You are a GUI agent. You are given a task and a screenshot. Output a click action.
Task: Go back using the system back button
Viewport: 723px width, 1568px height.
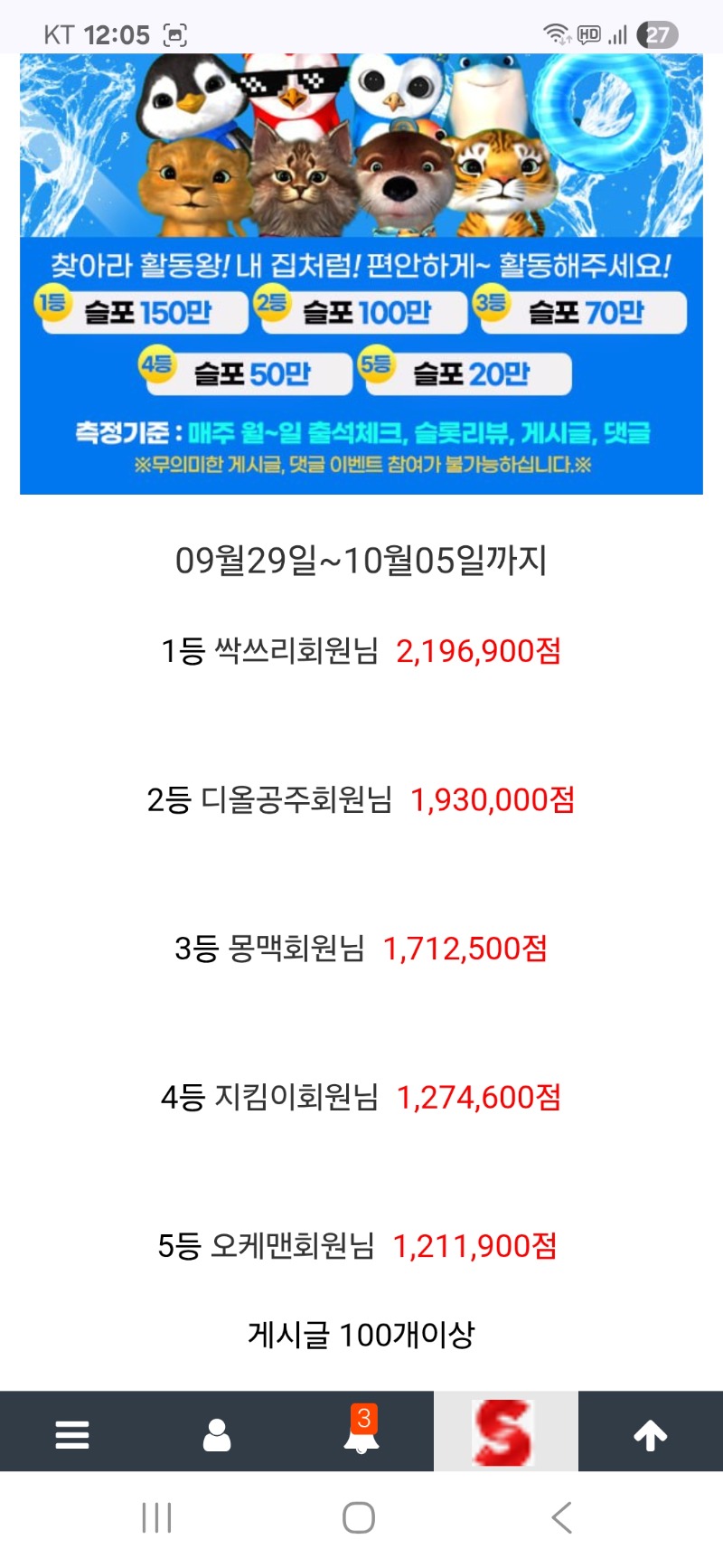click(x=561, y=1517)
